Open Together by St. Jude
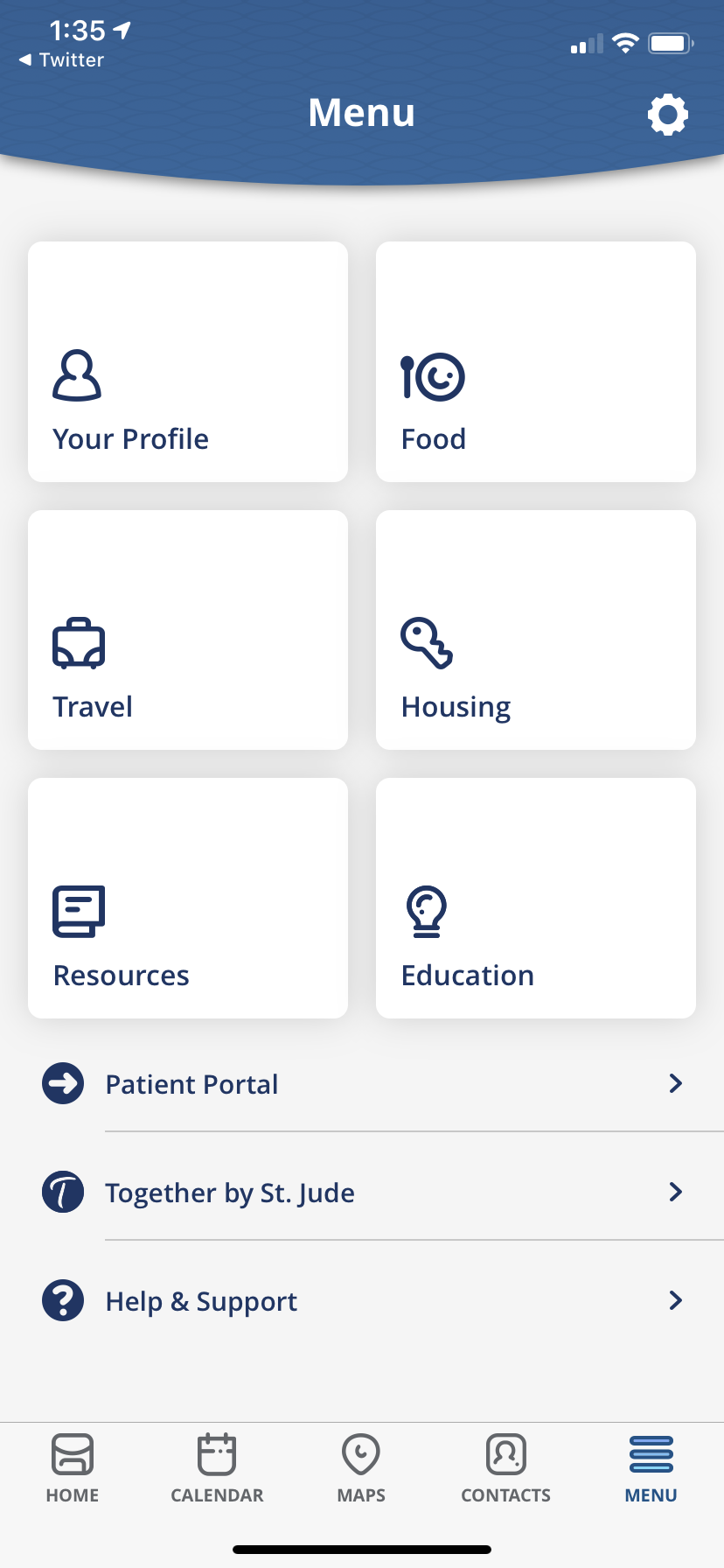This screenshot has width=724, height=1568. (362, 1193)
